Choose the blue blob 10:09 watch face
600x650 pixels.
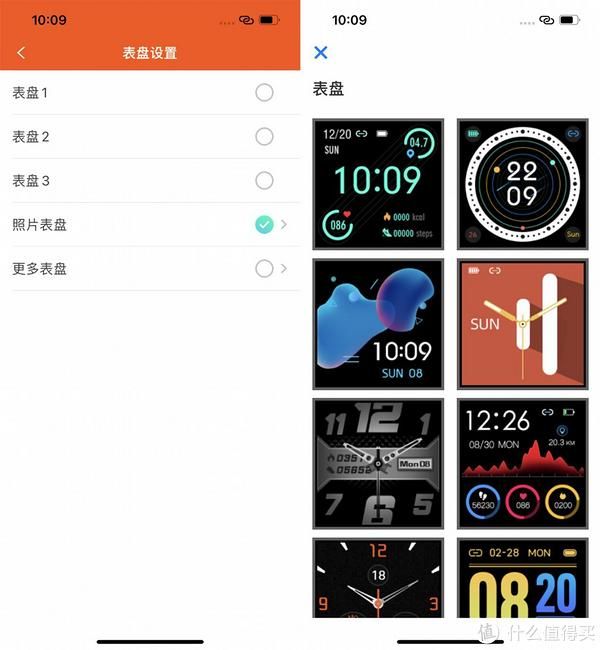click(x=378, y=324)
